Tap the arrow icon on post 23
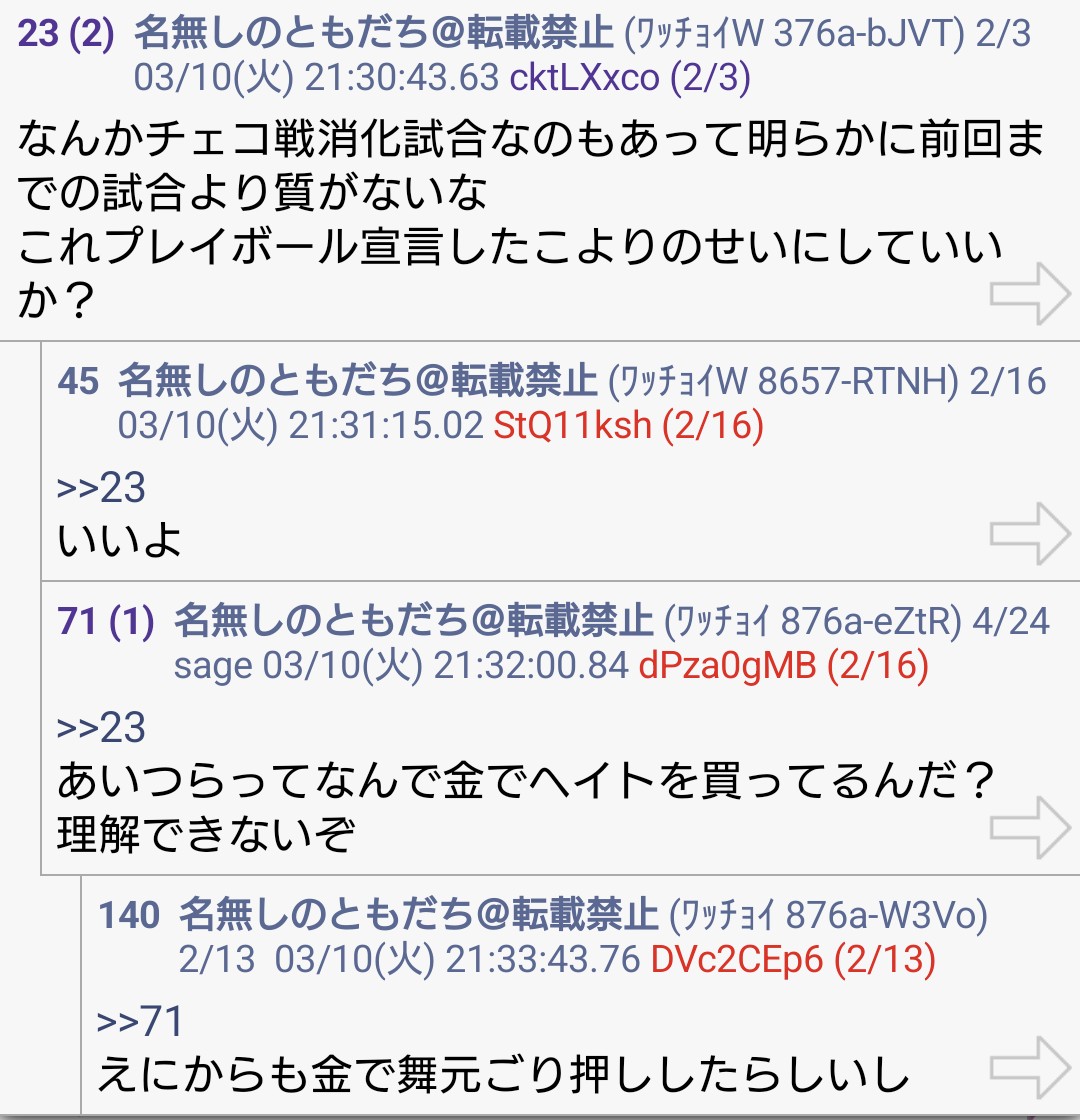1080x1120 pixels. click(x=1030, y=293)
